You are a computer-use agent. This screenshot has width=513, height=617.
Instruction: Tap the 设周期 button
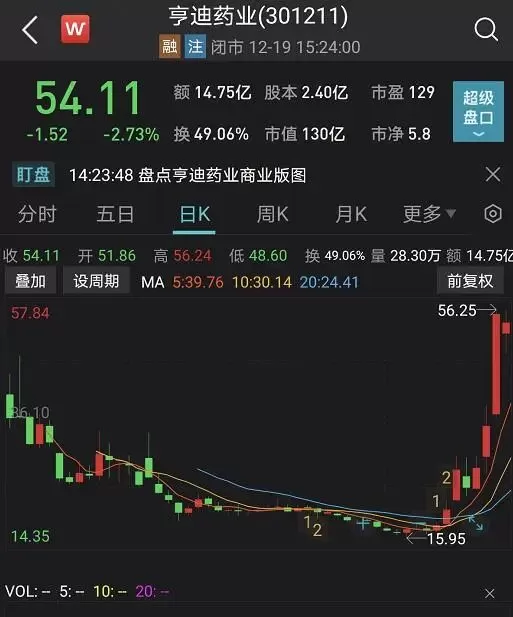[x=96, y=281]
